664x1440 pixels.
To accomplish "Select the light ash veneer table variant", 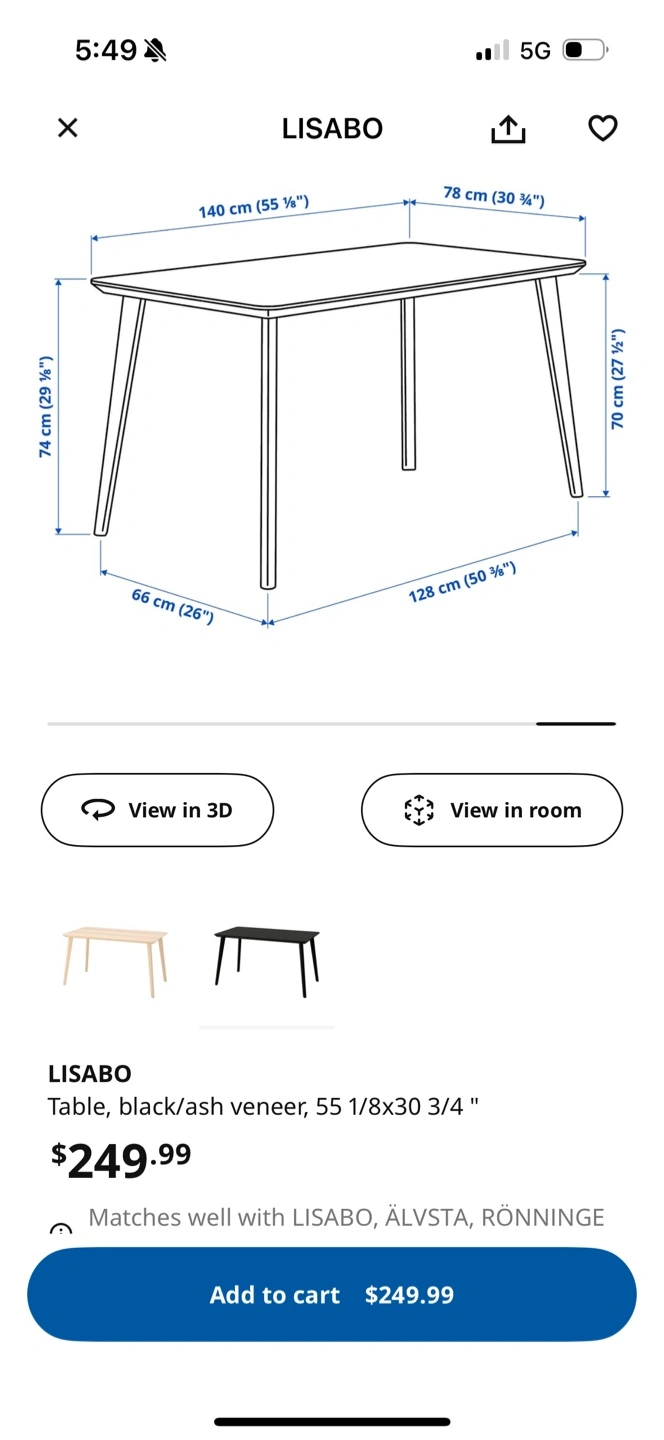I will pyautogui.click(x=115, y=961).
